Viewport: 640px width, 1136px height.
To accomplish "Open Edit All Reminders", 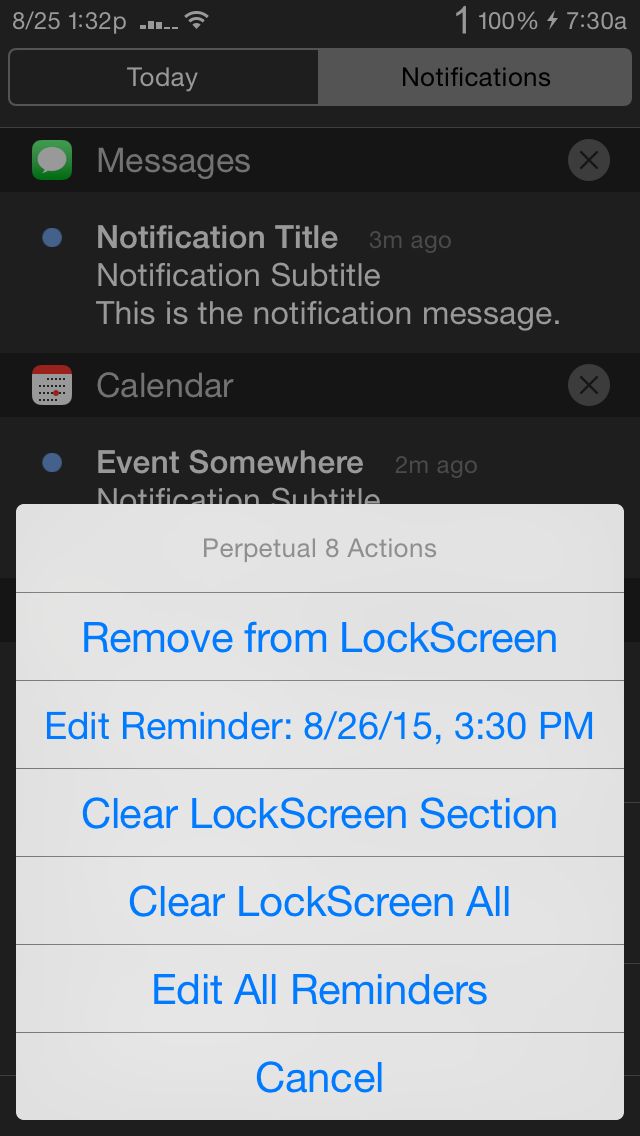I will [319, 989].
